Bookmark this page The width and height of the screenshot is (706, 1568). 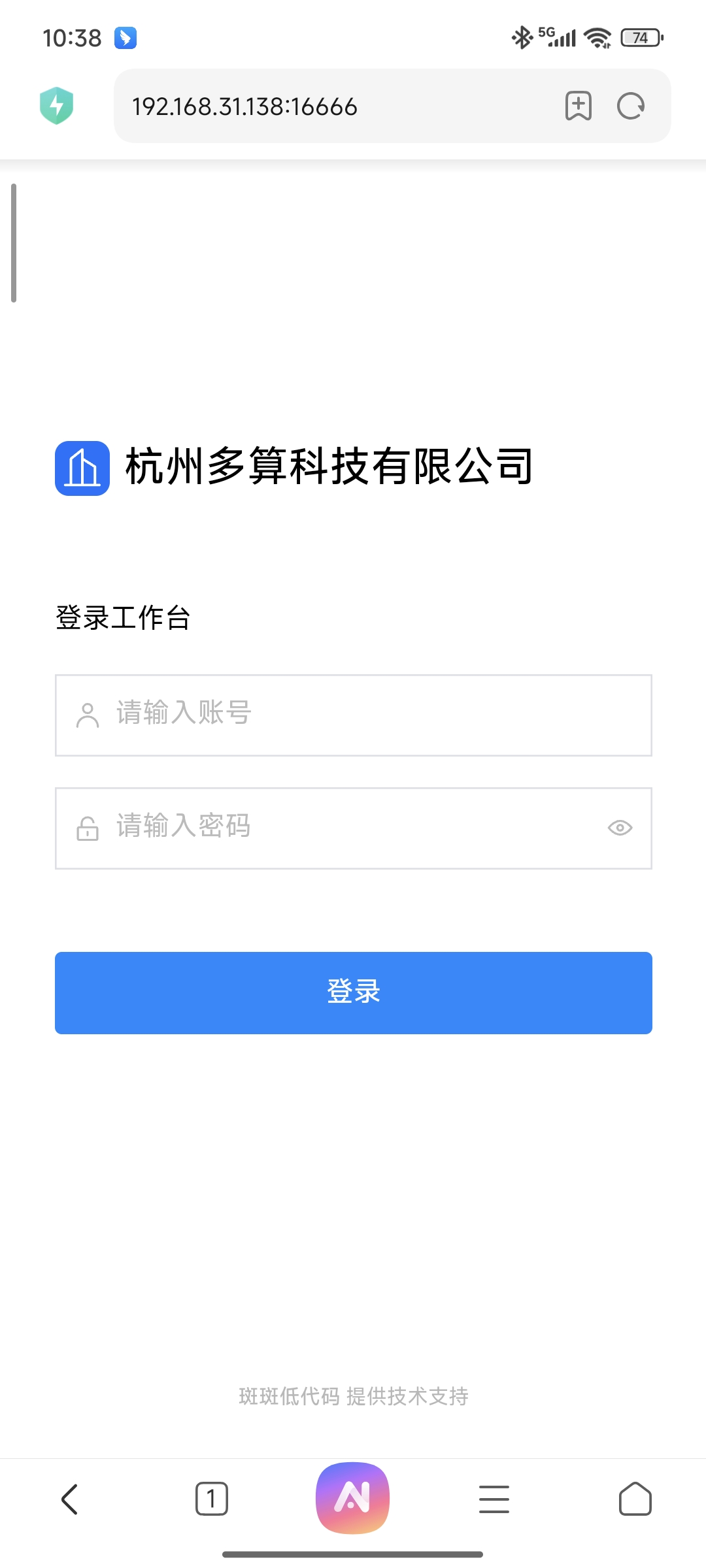[x=578, y=106]
